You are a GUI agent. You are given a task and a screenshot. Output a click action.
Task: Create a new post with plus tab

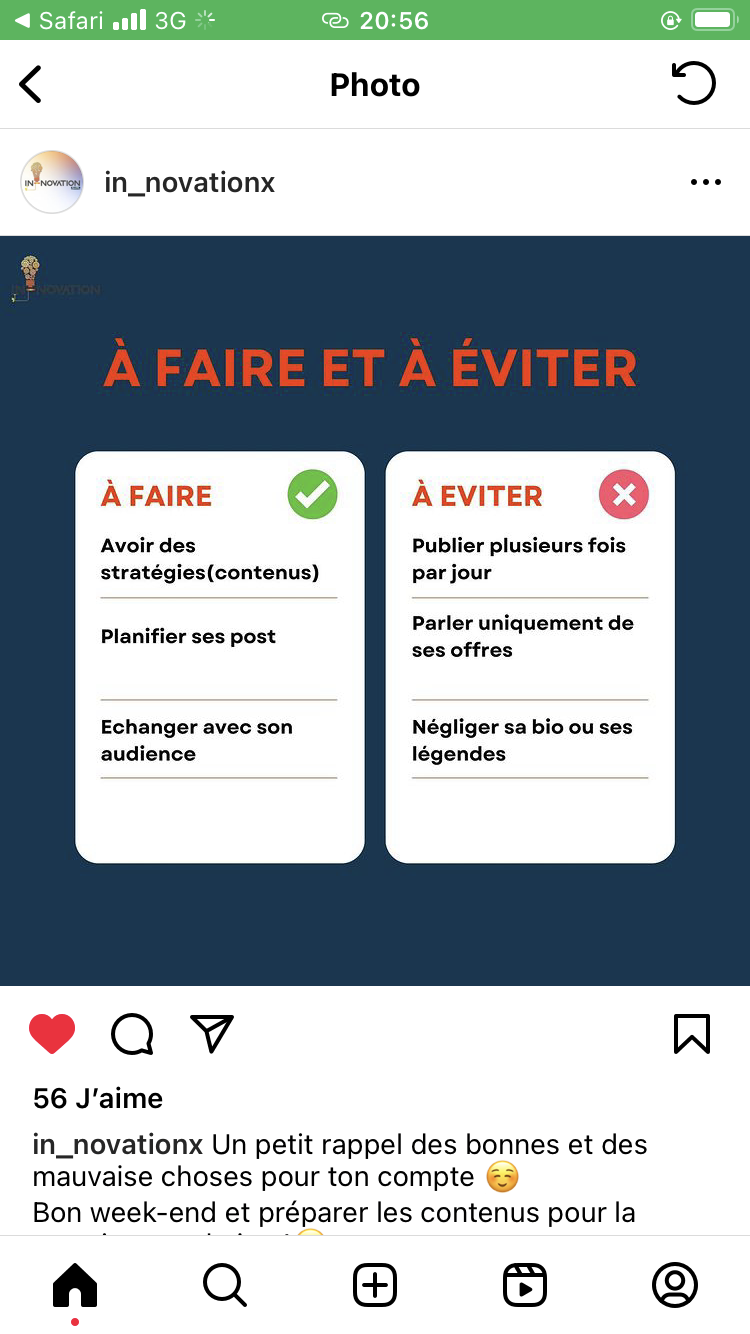pyautogui.click(x=375, y=1285)
